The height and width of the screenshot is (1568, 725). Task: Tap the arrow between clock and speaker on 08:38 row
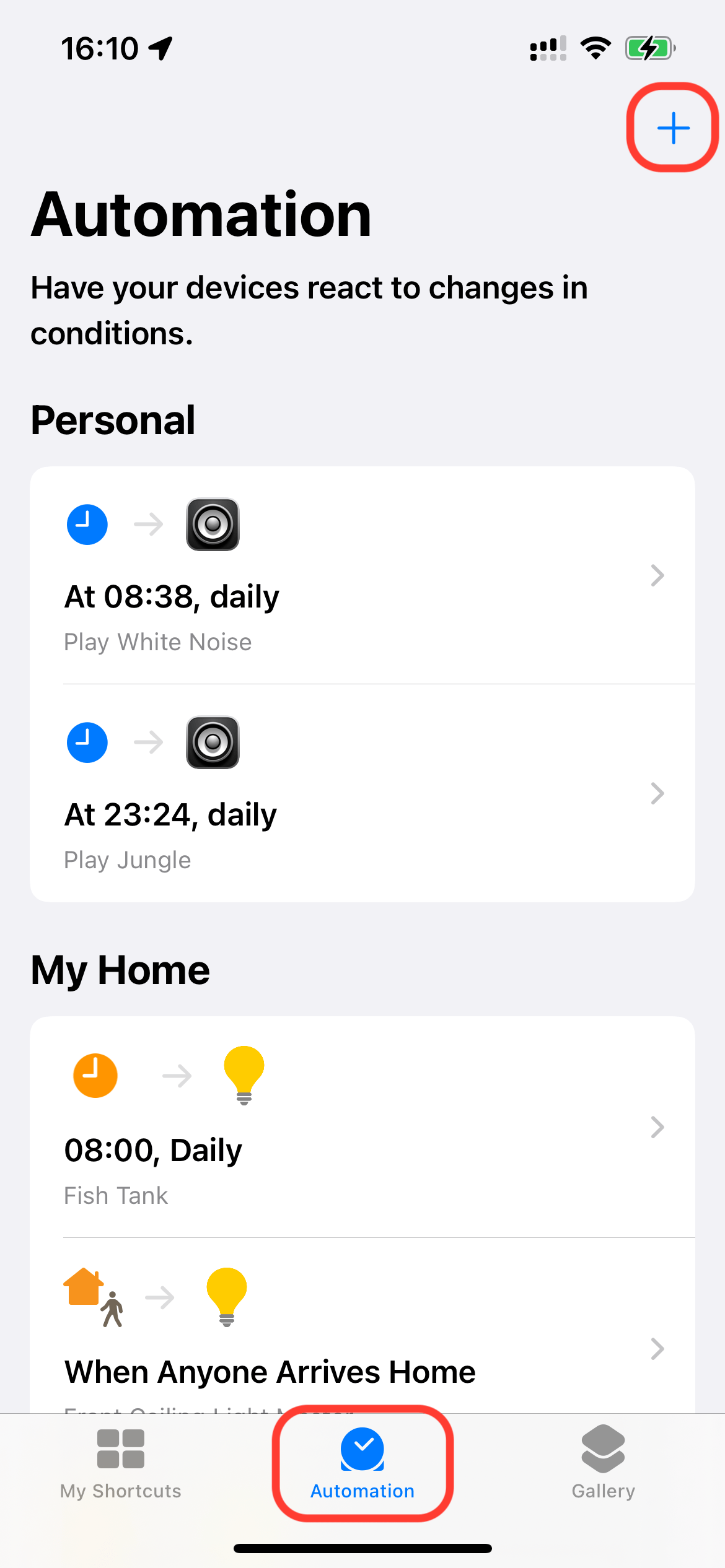[x=148, y=524]
